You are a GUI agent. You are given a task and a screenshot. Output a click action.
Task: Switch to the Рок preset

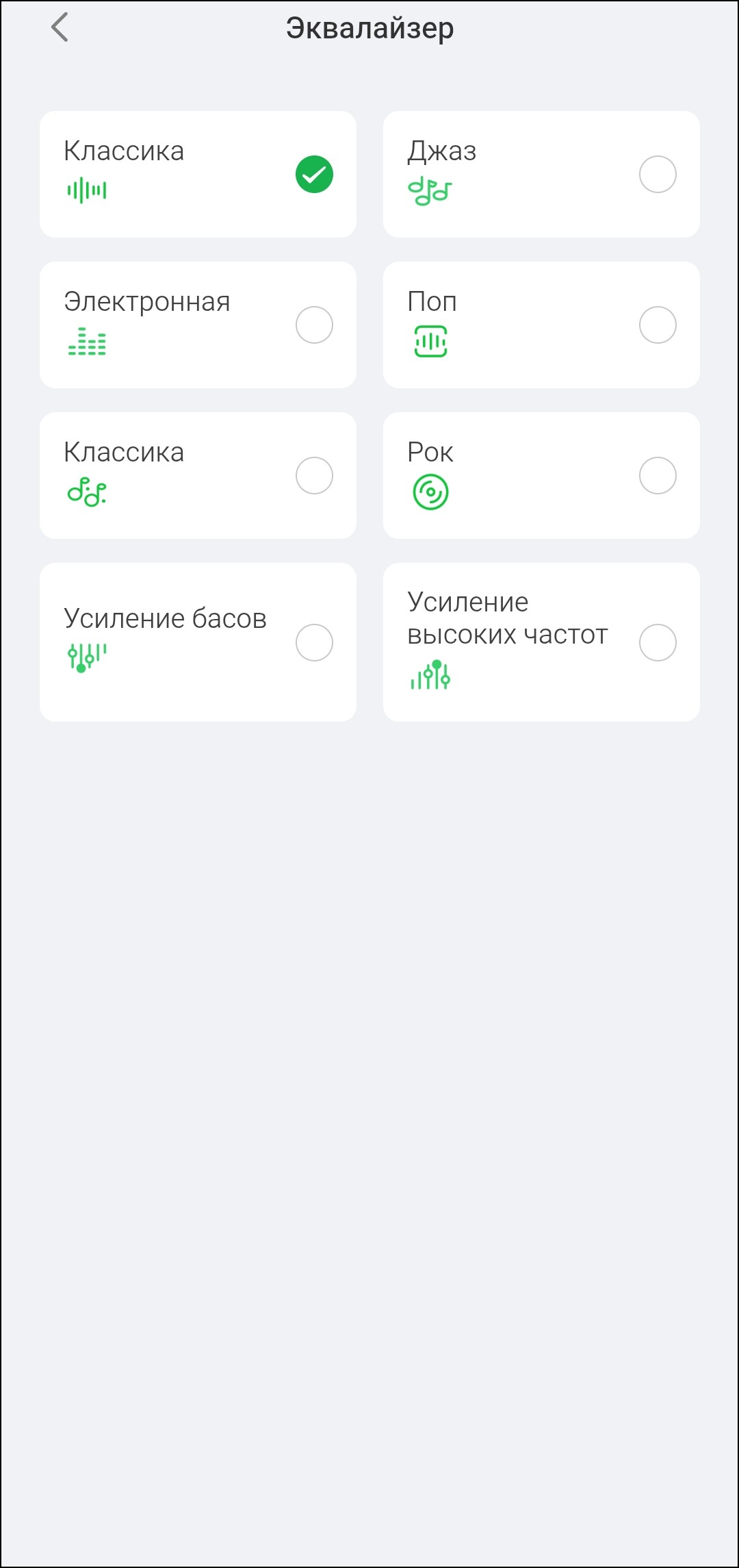pyautogui.click(x=657, y=476)
